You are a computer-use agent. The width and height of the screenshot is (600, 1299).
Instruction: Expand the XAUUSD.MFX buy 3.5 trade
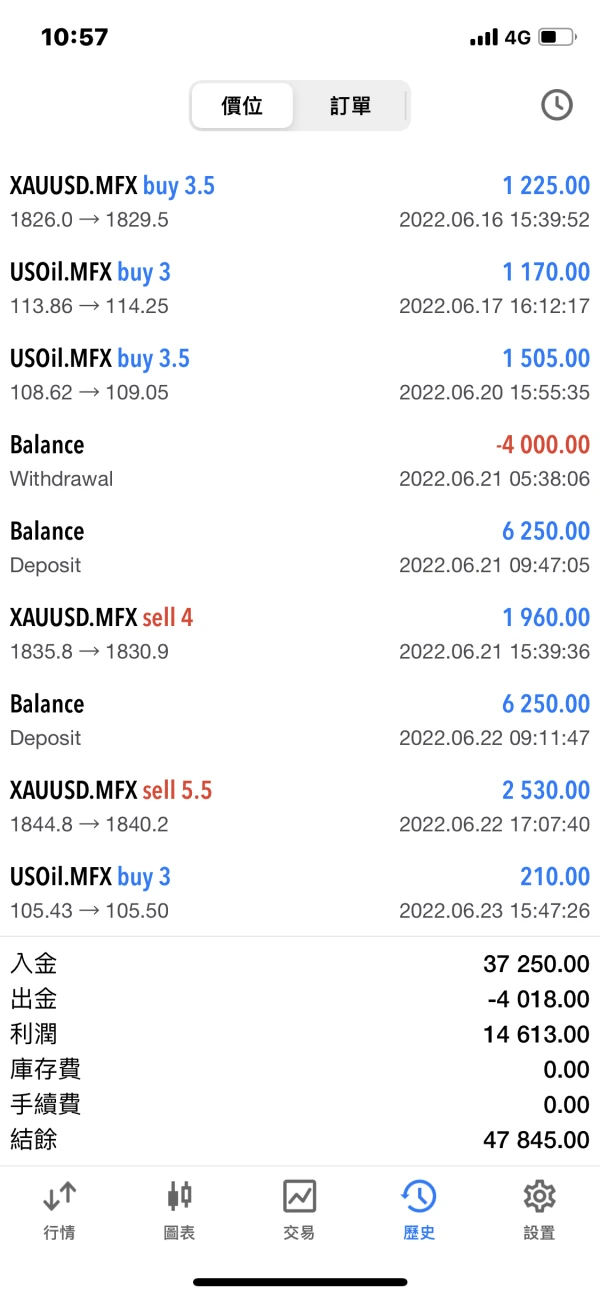[x=300, y=201]
